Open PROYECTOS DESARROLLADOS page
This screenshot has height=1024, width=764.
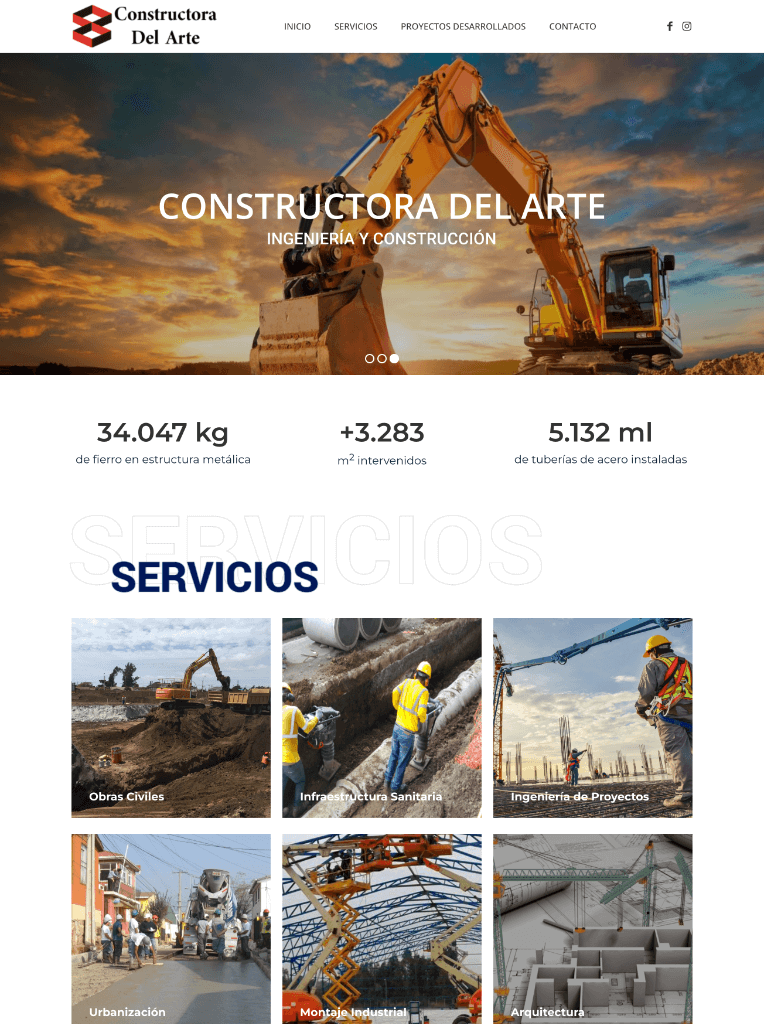pos(463,27)
